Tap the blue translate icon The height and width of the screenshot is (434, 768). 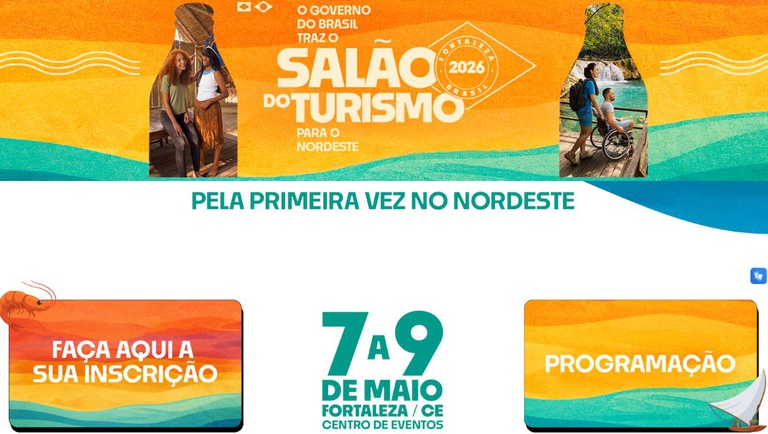[x=758, y=276]
